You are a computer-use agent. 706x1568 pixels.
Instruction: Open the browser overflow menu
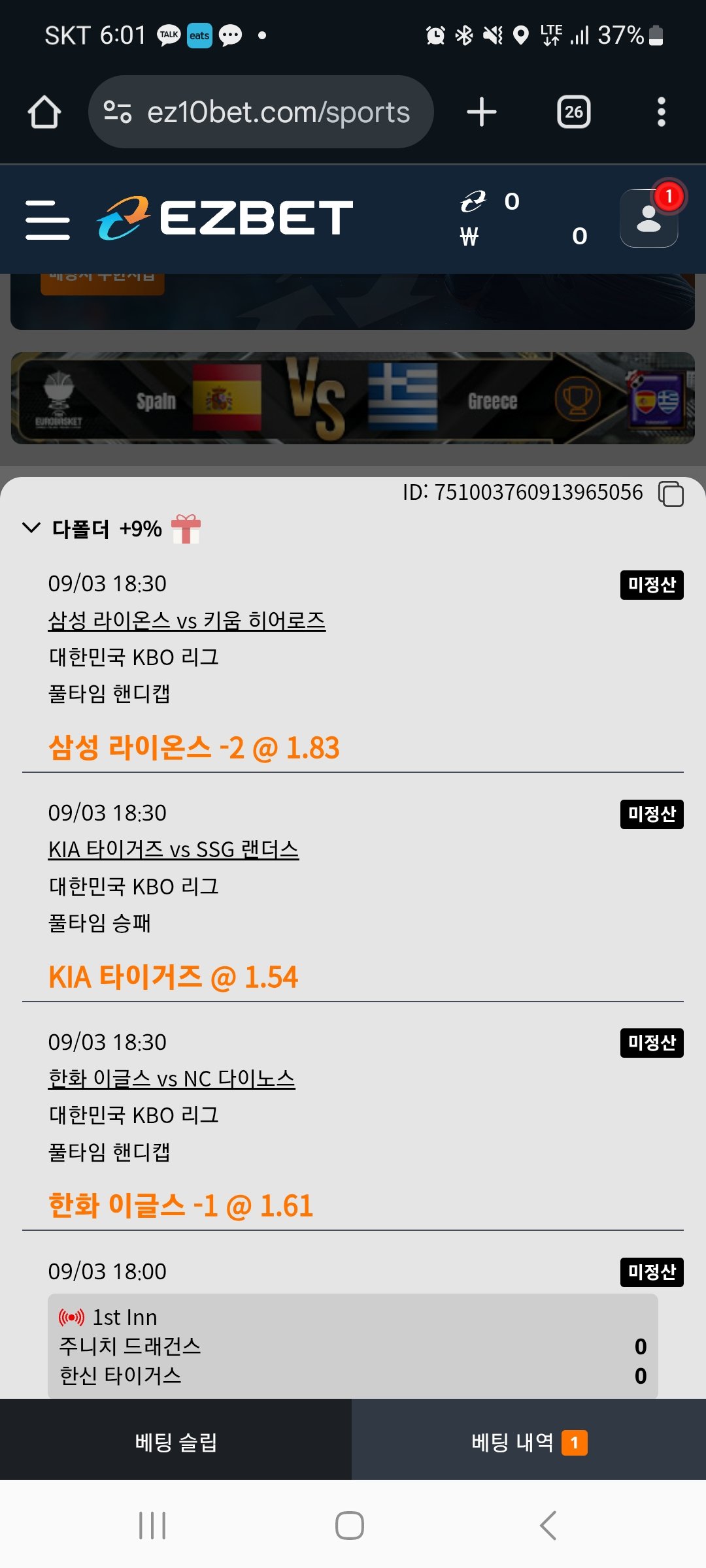661,112
